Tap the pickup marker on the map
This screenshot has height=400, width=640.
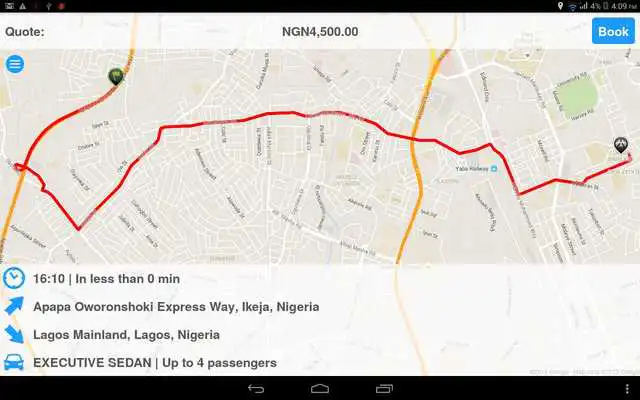tap(116, 75)
